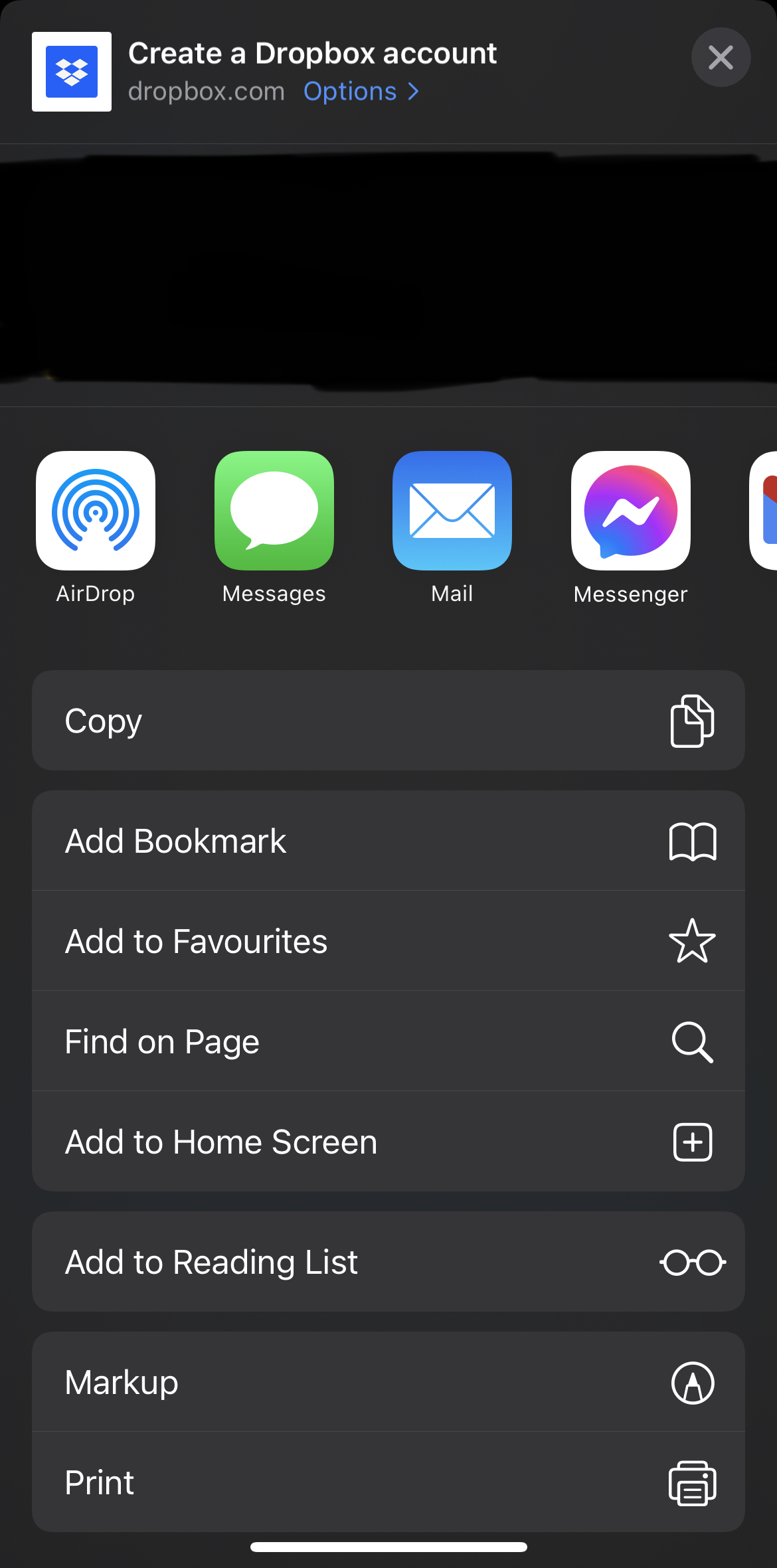Share via AirDrop
Viewport: 777px width, 1568px height.
pyautogui.click(x=96, y=511)
